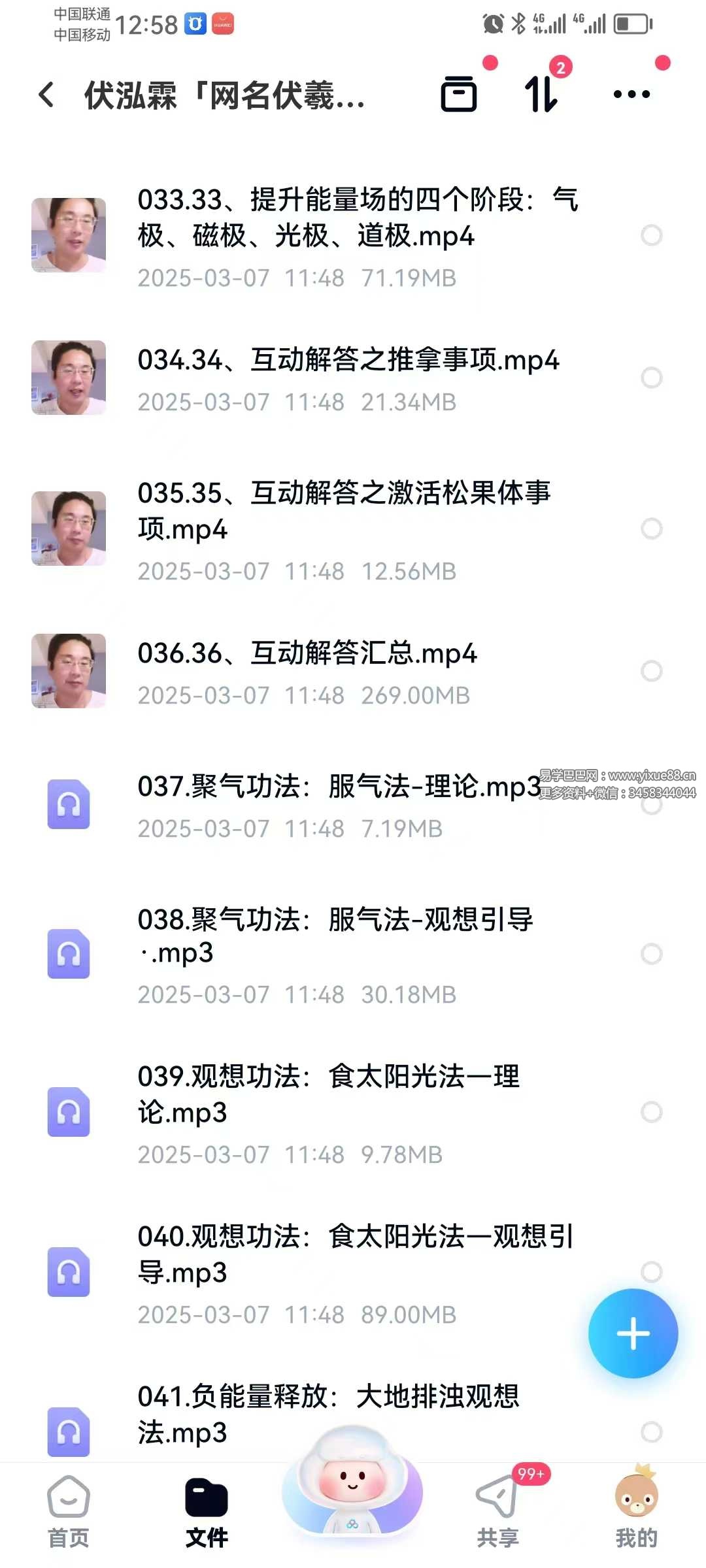
Task: Select the checkbox for 034.34 互动解答之推拿事项
Action: click(x=651, y=378)
